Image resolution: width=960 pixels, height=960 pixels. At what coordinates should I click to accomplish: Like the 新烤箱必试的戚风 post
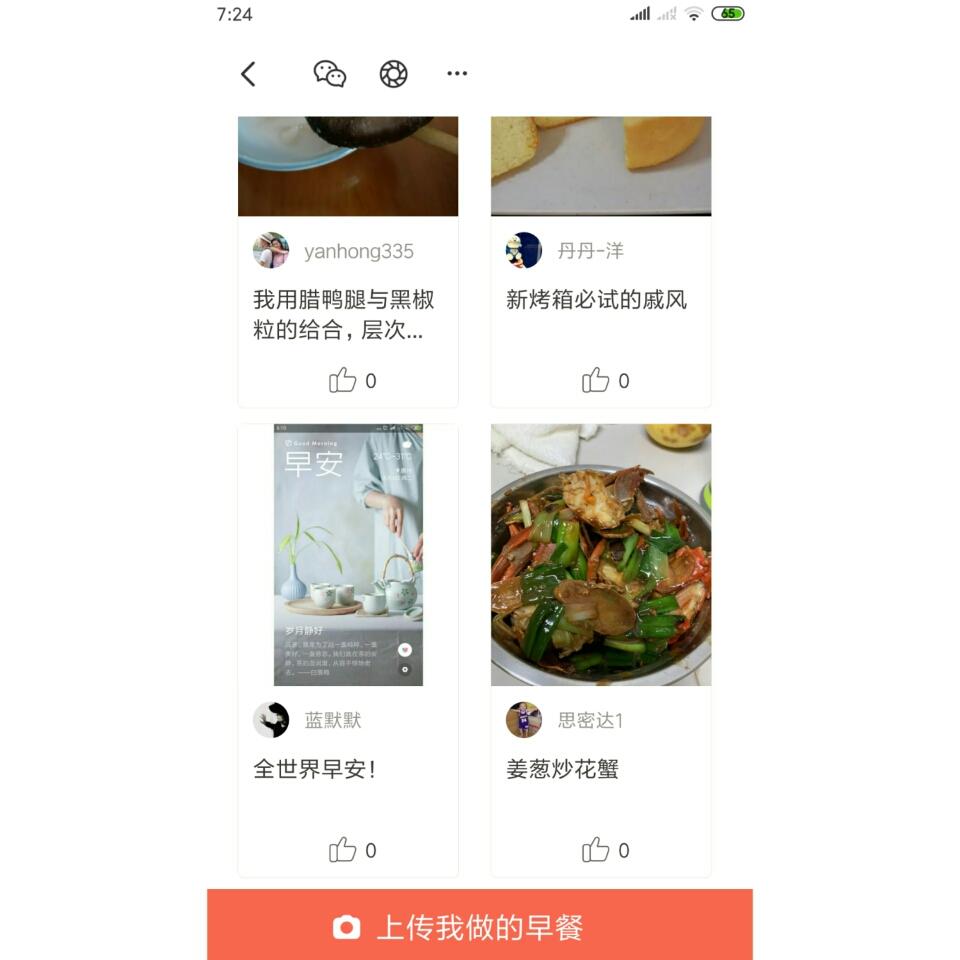(596, 380)
